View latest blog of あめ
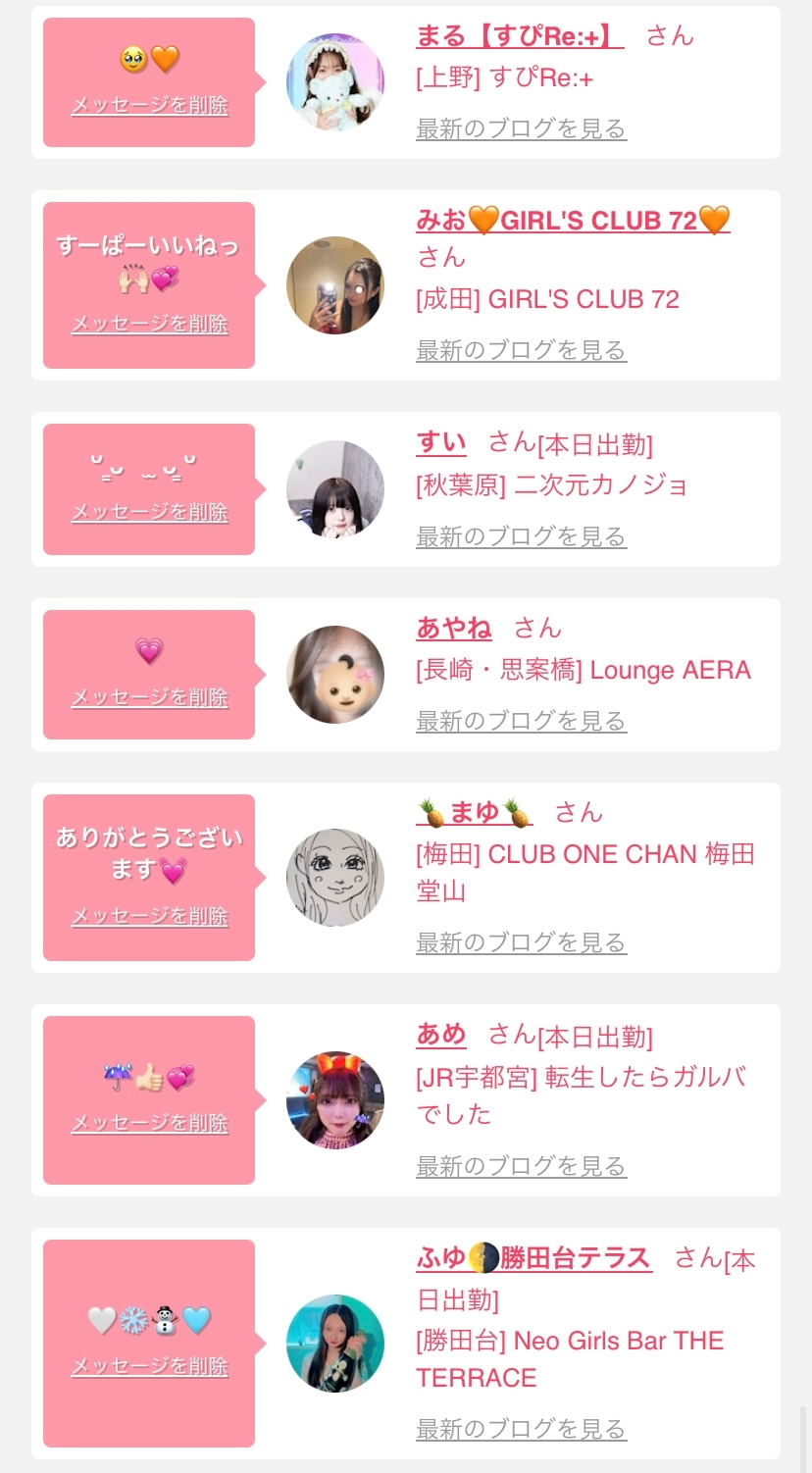 [521, 1166]
